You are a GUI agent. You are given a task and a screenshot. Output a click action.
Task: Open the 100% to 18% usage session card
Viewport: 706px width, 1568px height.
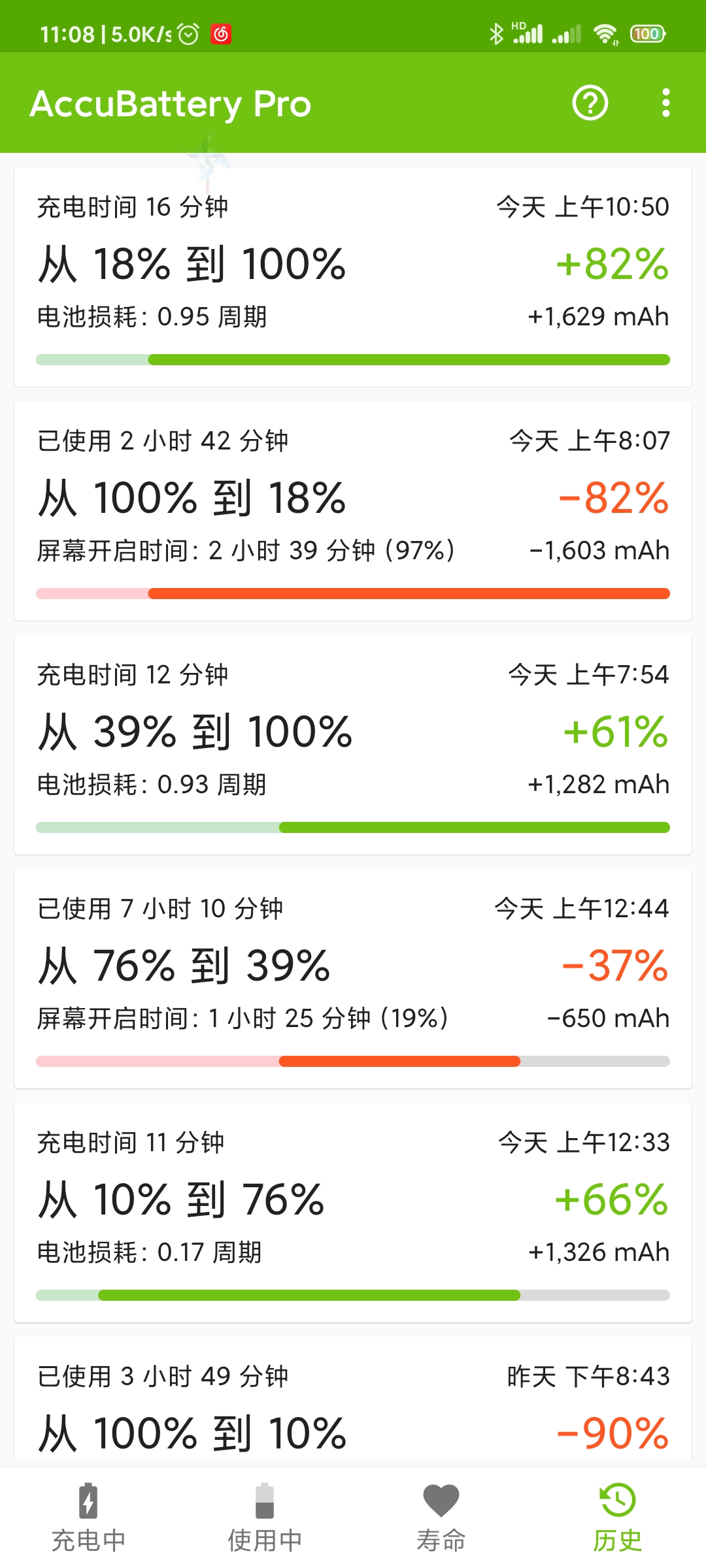coord(353,511)
